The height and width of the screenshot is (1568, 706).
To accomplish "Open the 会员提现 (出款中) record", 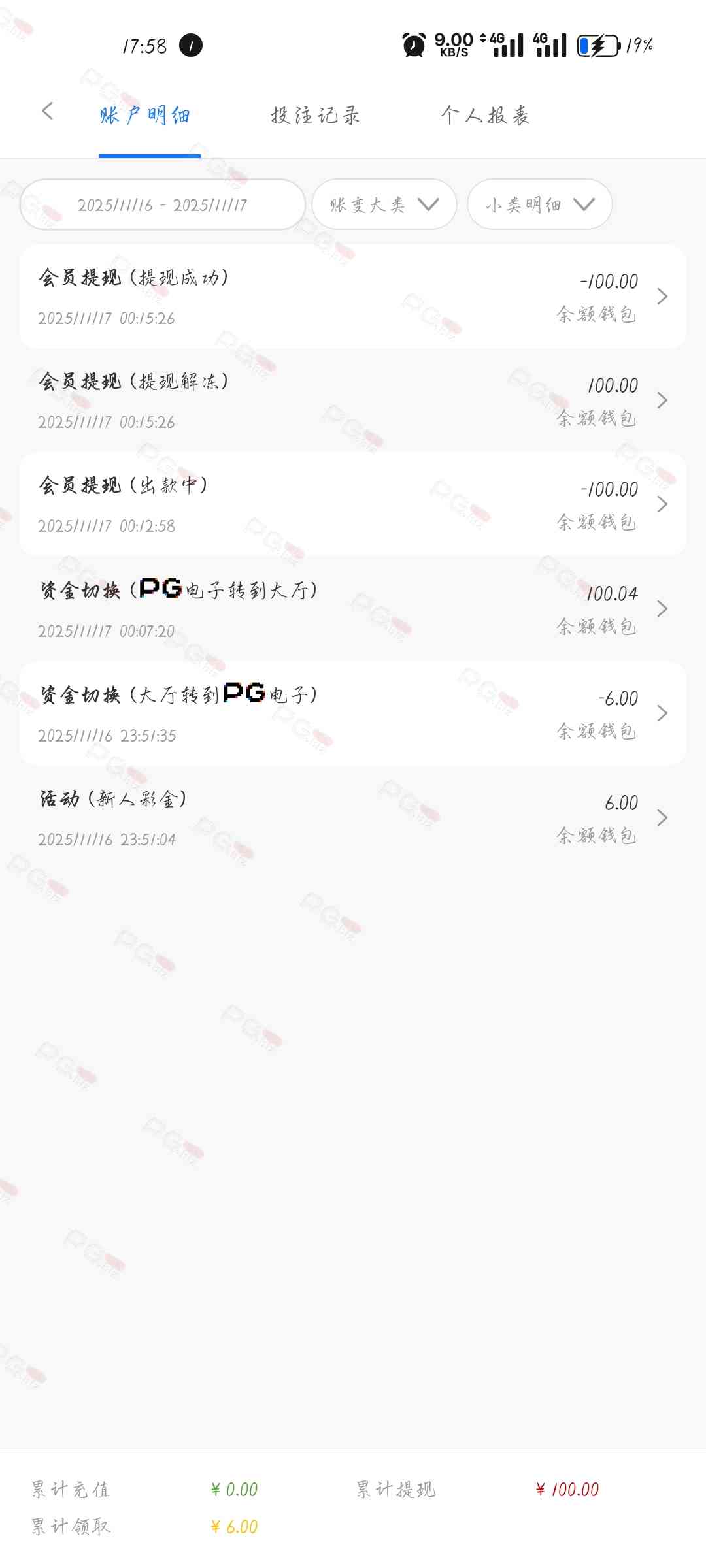I will pos(353,504).
